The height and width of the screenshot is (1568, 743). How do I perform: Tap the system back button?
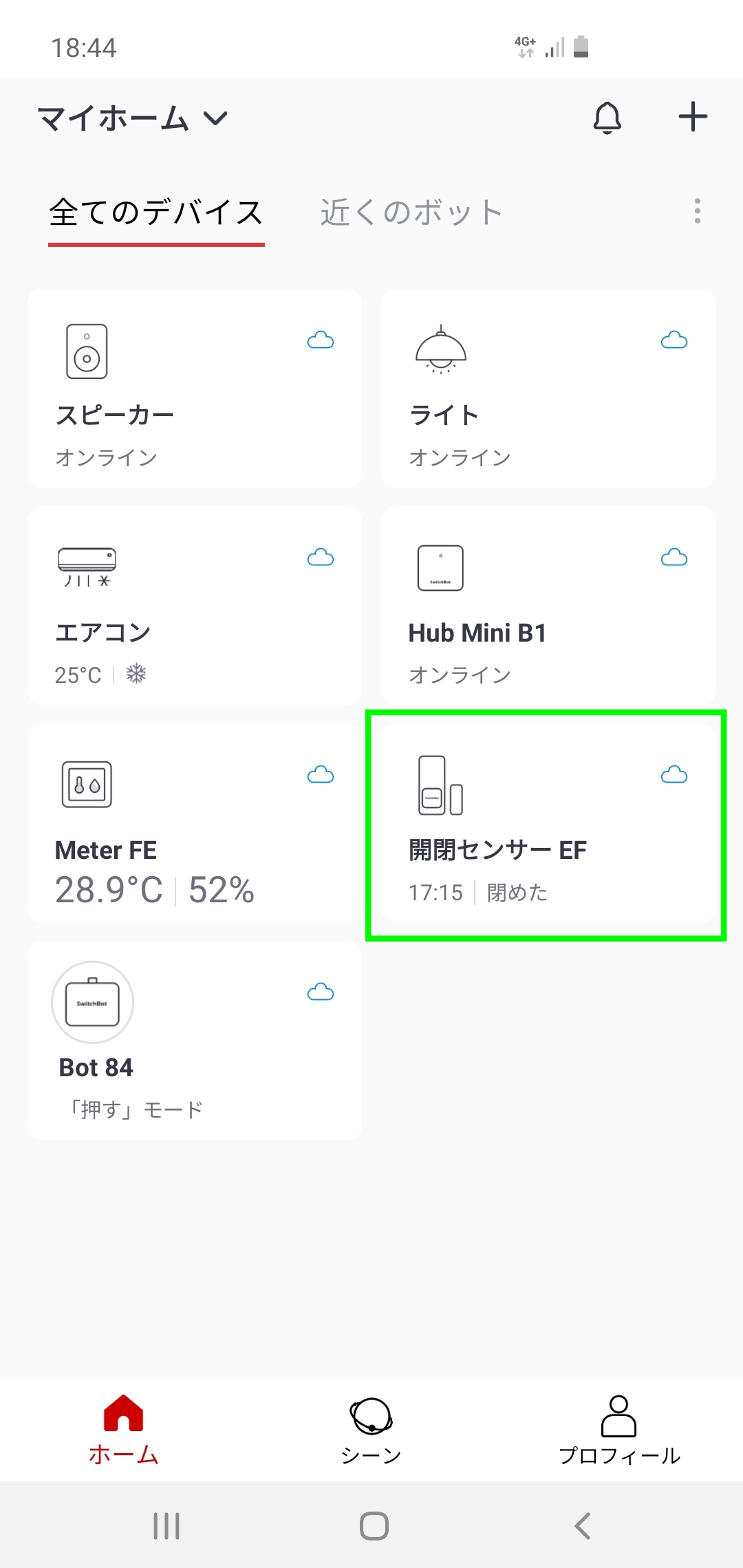(582, 1526)
